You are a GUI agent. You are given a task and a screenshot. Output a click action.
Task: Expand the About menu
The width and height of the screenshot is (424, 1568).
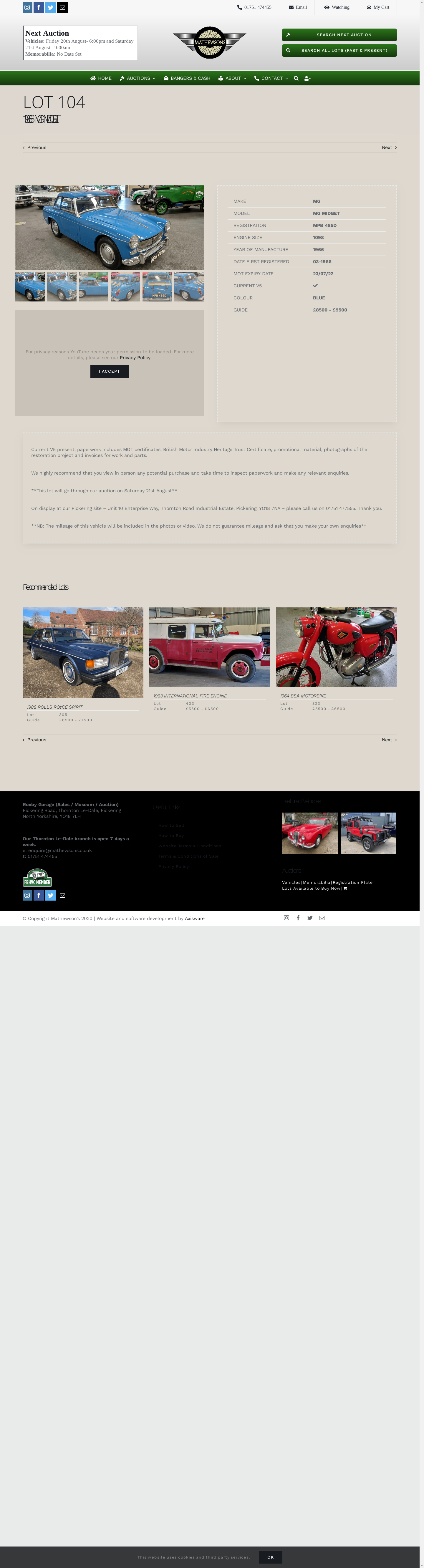click(232, 79)
